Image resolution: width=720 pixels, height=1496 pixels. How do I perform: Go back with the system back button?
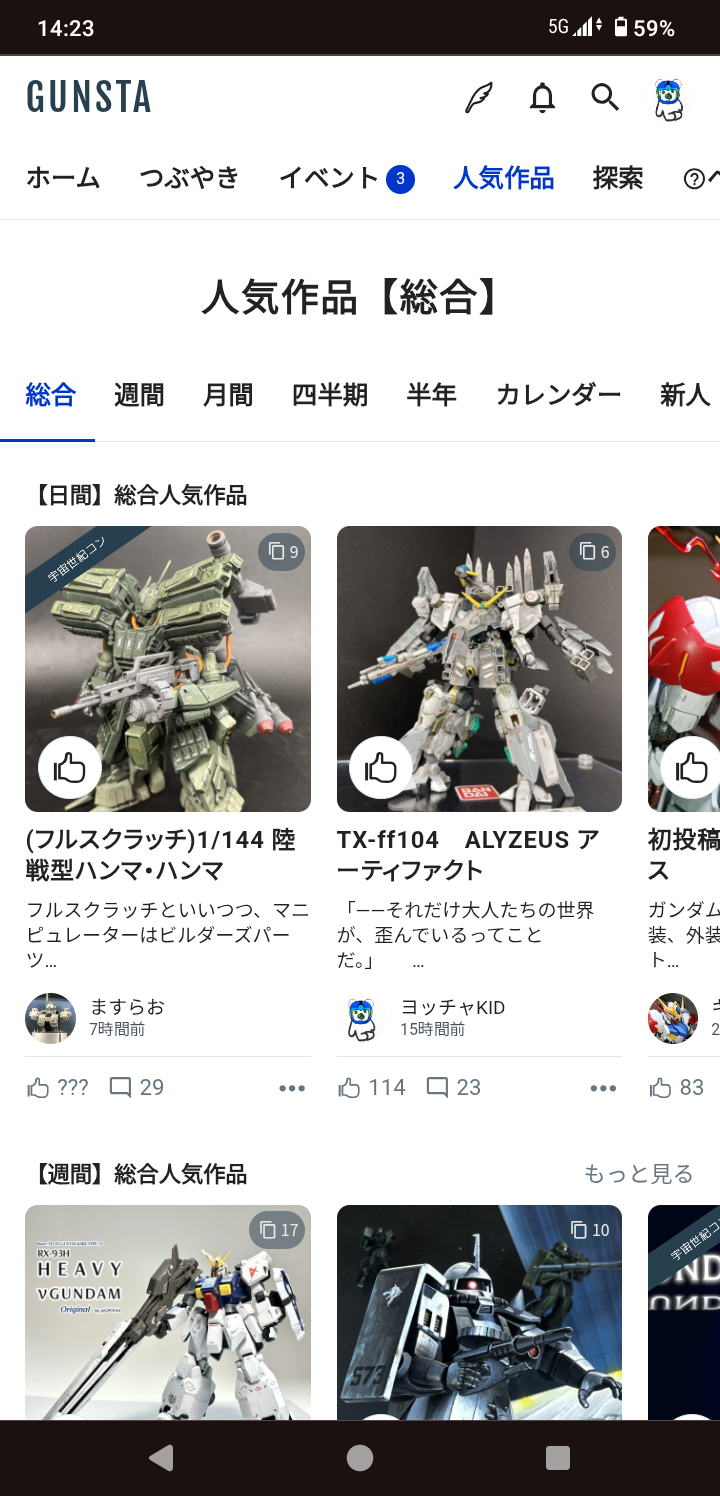pos(161,1458)
